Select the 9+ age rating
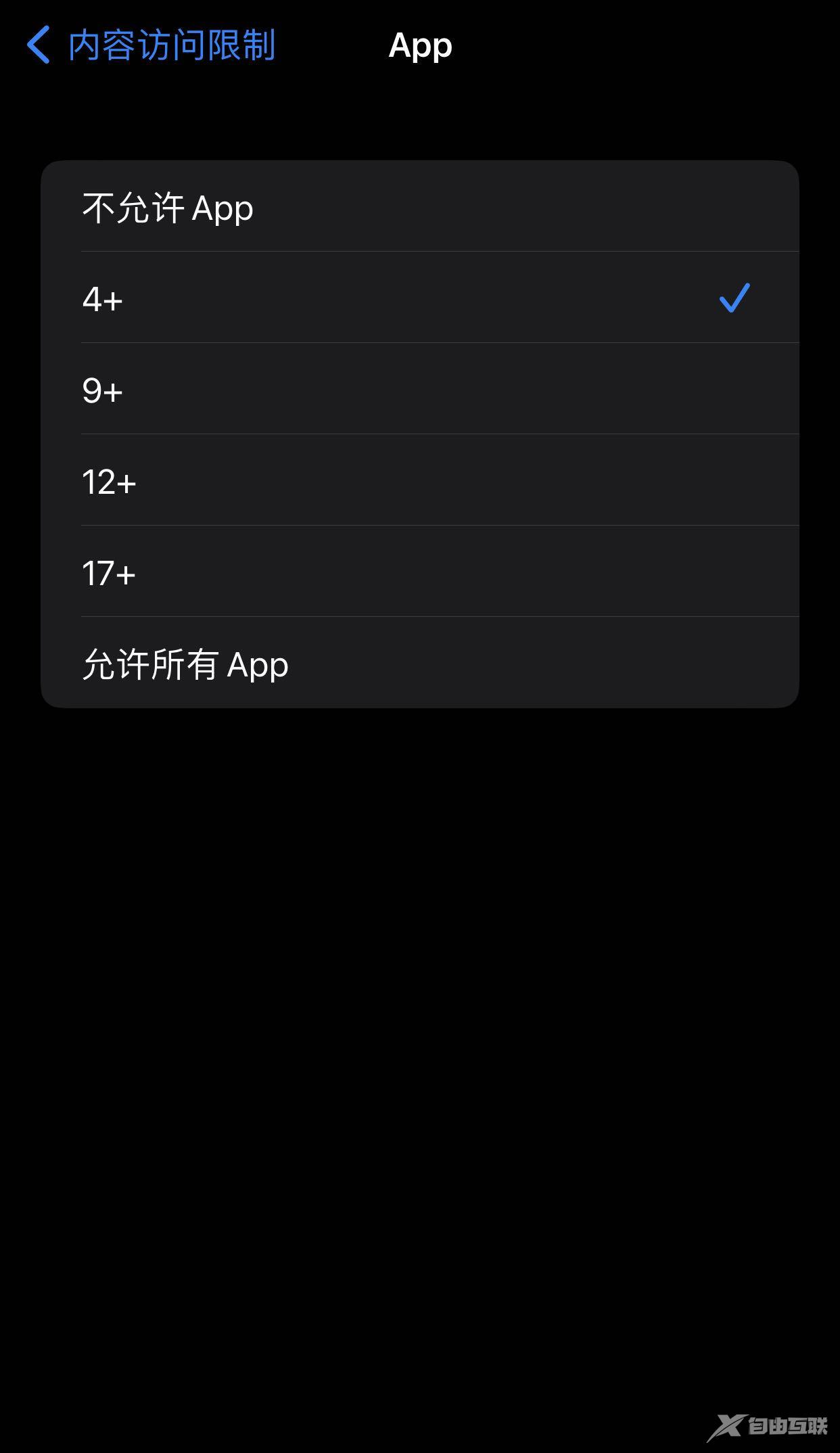This screenshot has width=840, height=1453. tap(420, 389)
